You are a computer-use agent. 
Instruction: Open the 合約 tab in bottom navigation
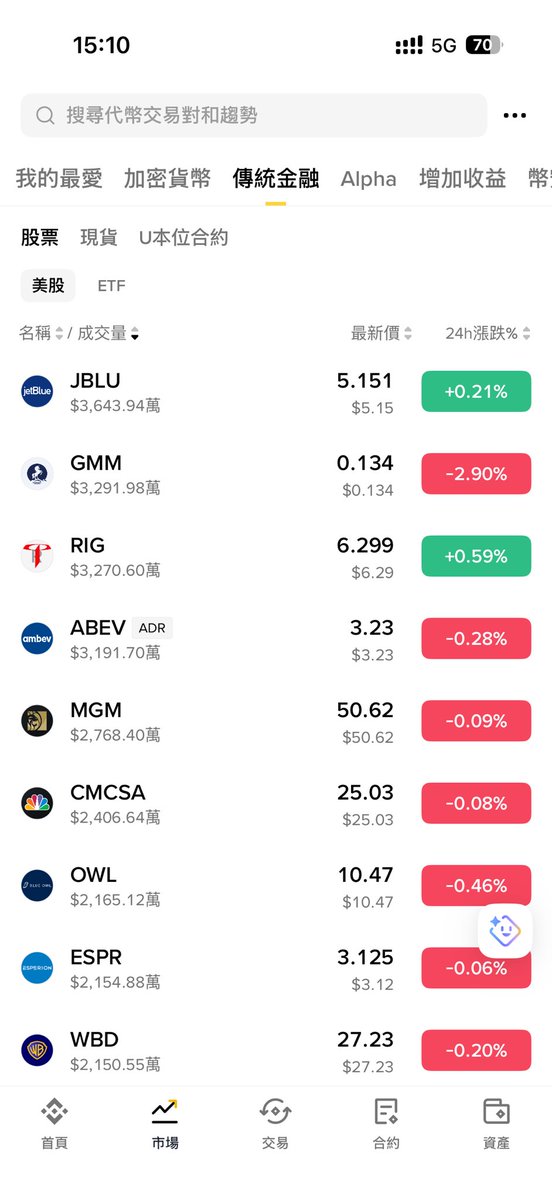(x=386, y=1124)
